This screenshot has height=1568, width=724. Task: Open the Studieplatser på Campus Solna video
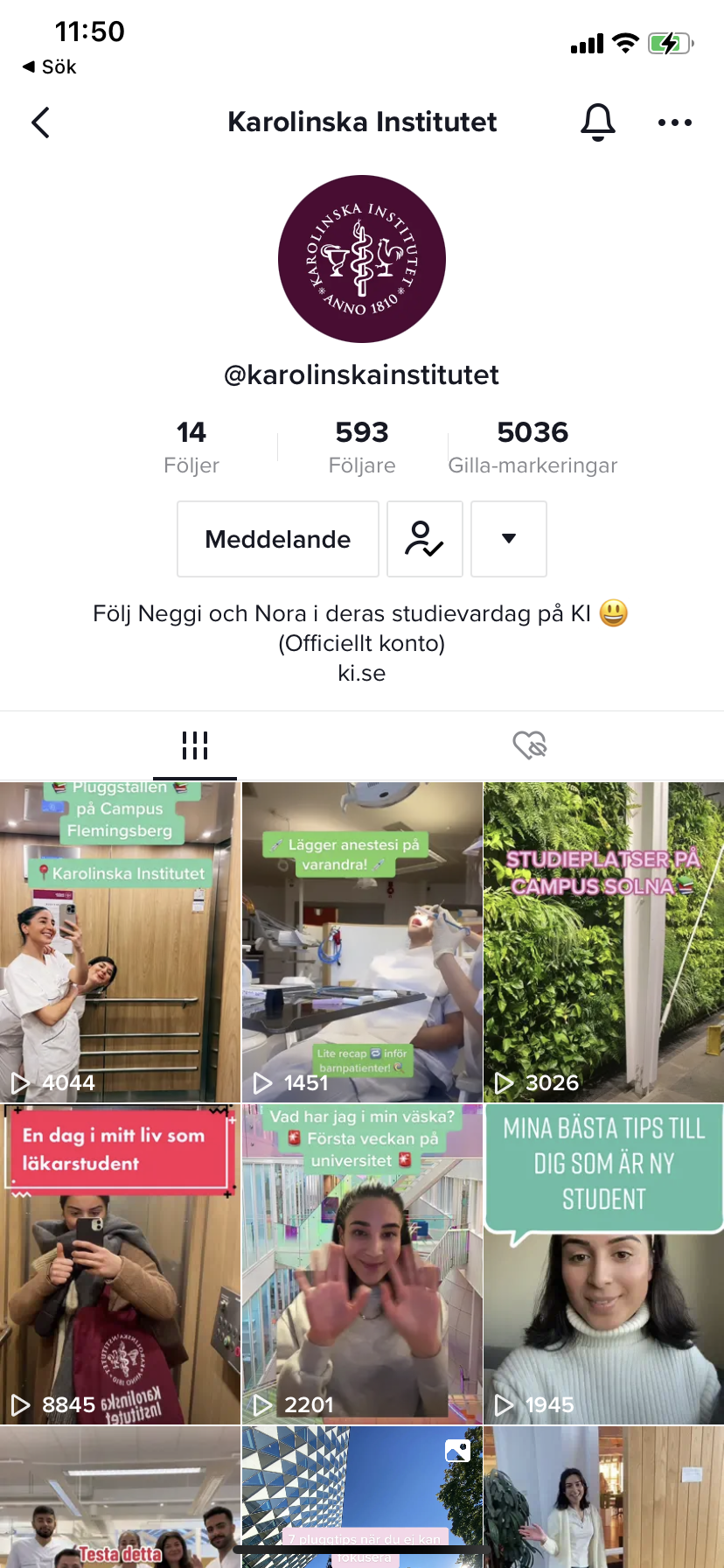(603, 941)
